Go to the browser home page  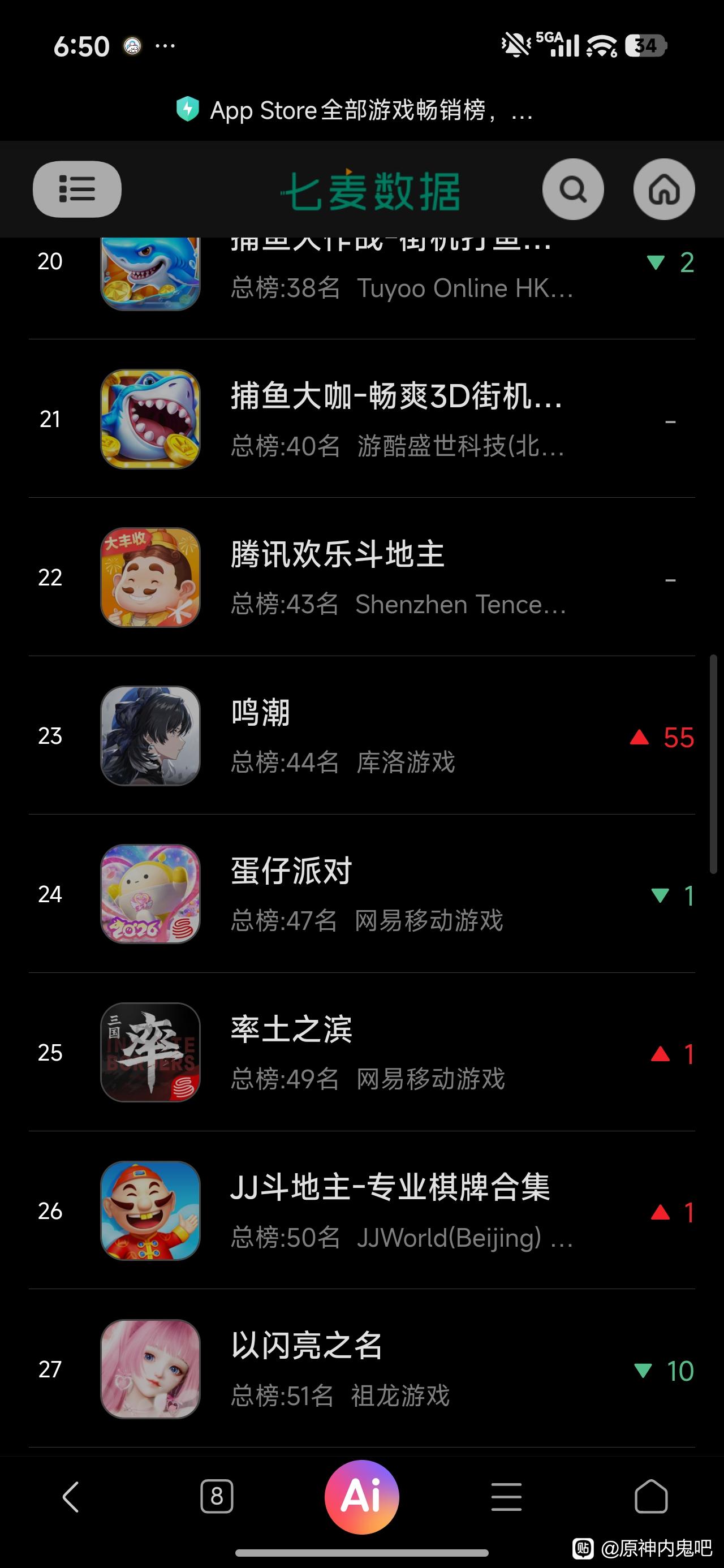(651, 1497)
